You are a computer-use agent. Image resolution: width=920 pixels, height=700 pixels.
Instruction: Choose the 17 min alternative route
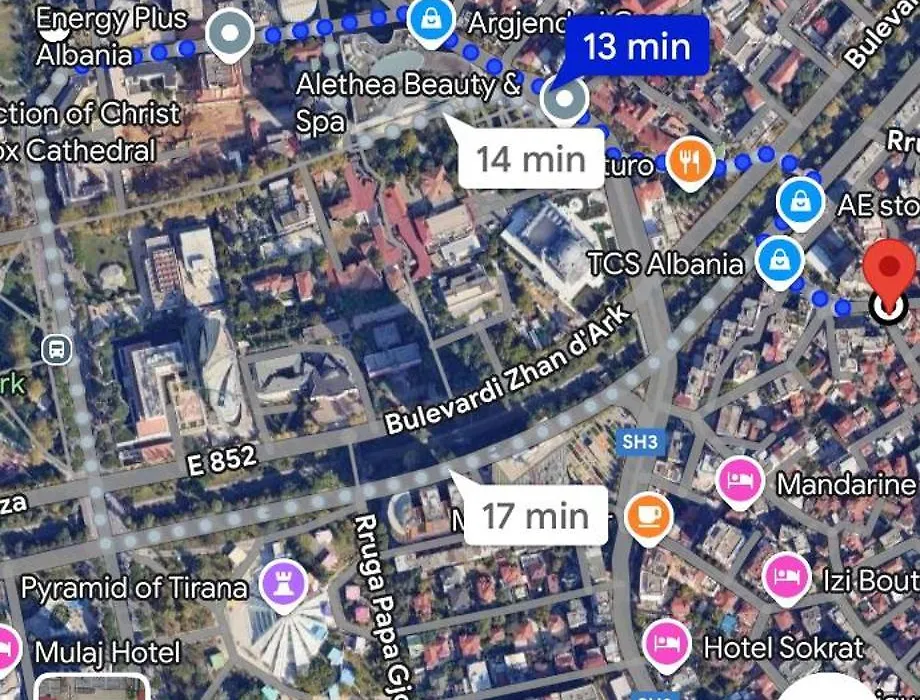[x=535, y=515]
